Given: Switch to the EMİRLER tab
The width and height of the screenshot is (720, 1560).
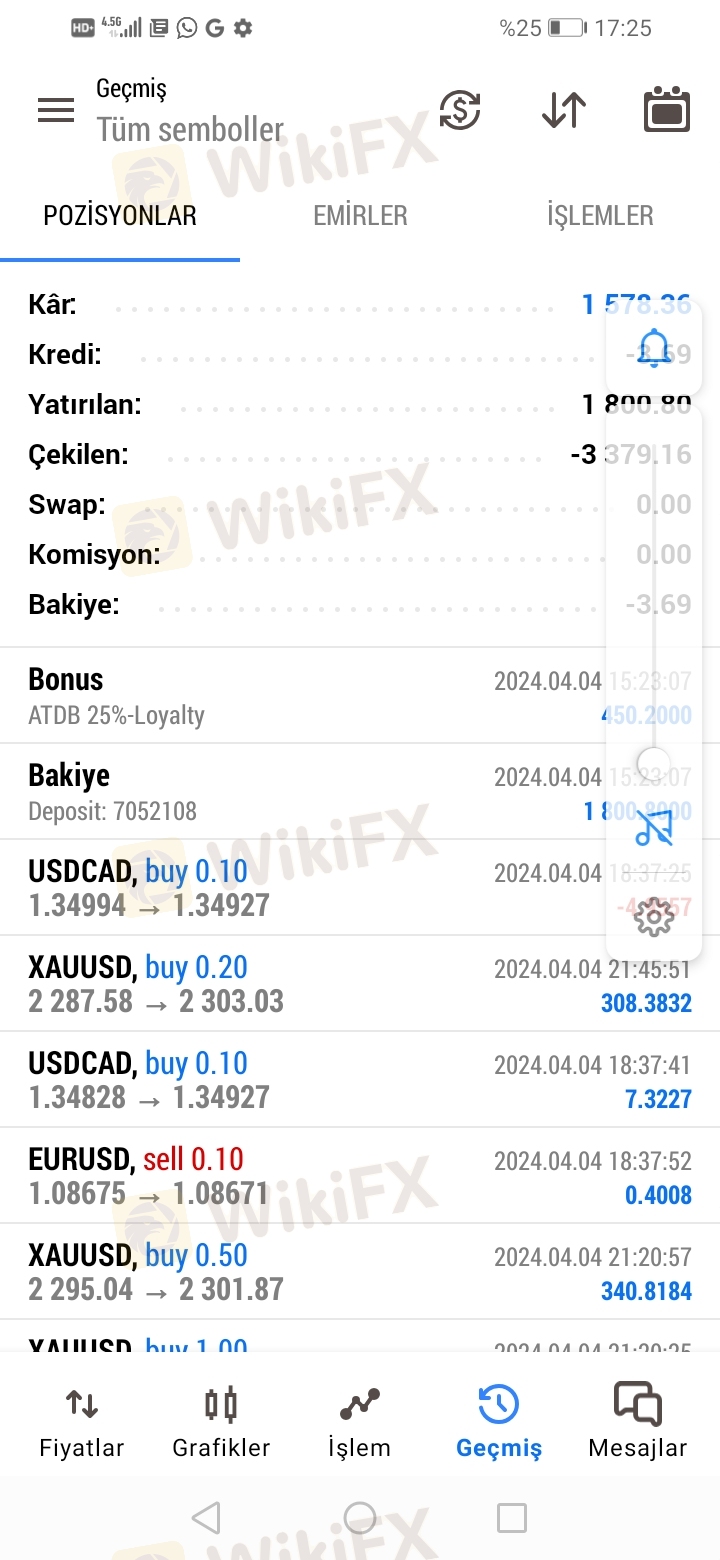Looking at the screenshot, I should 360,216.
